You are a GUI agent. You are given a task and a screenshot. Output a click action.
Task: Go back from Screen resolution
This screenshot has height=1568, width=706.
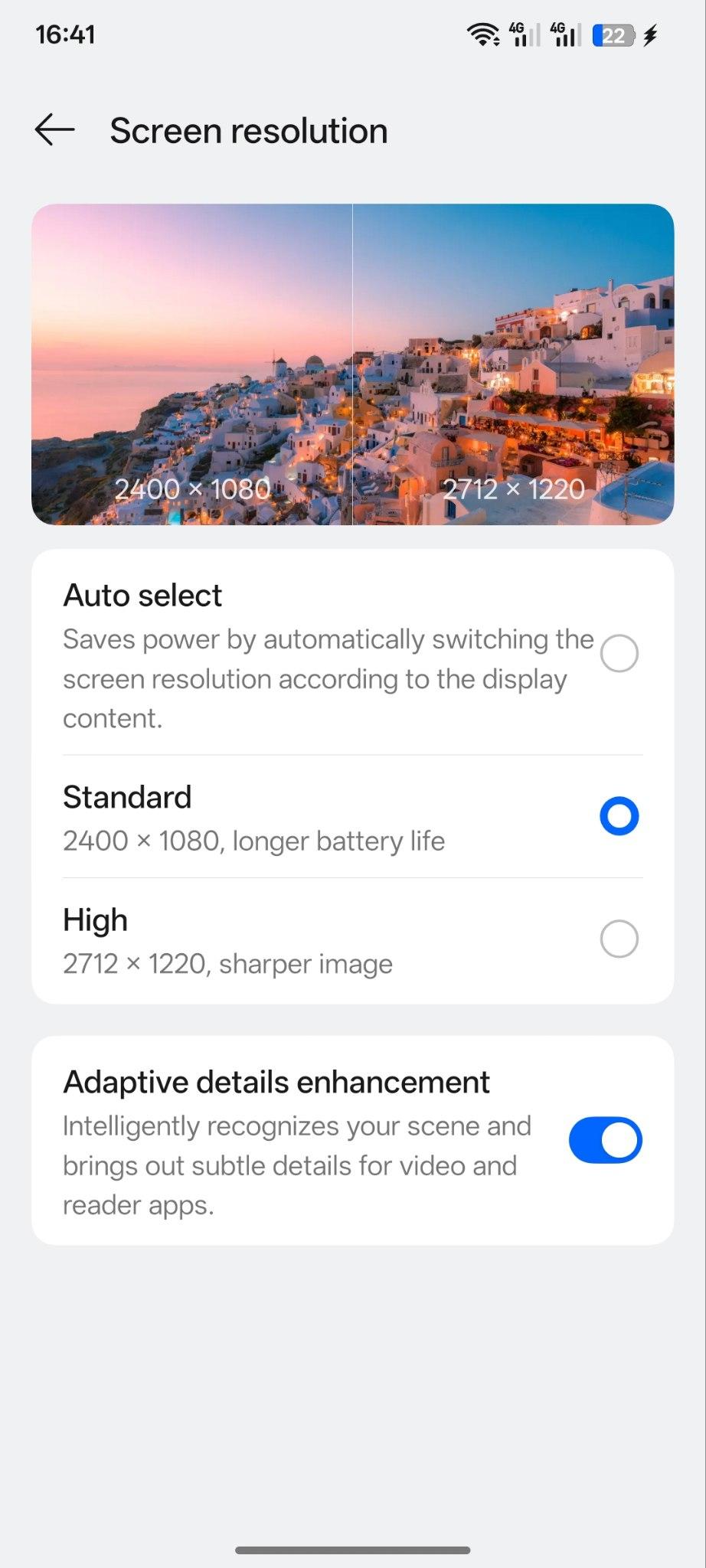point(54,130)
